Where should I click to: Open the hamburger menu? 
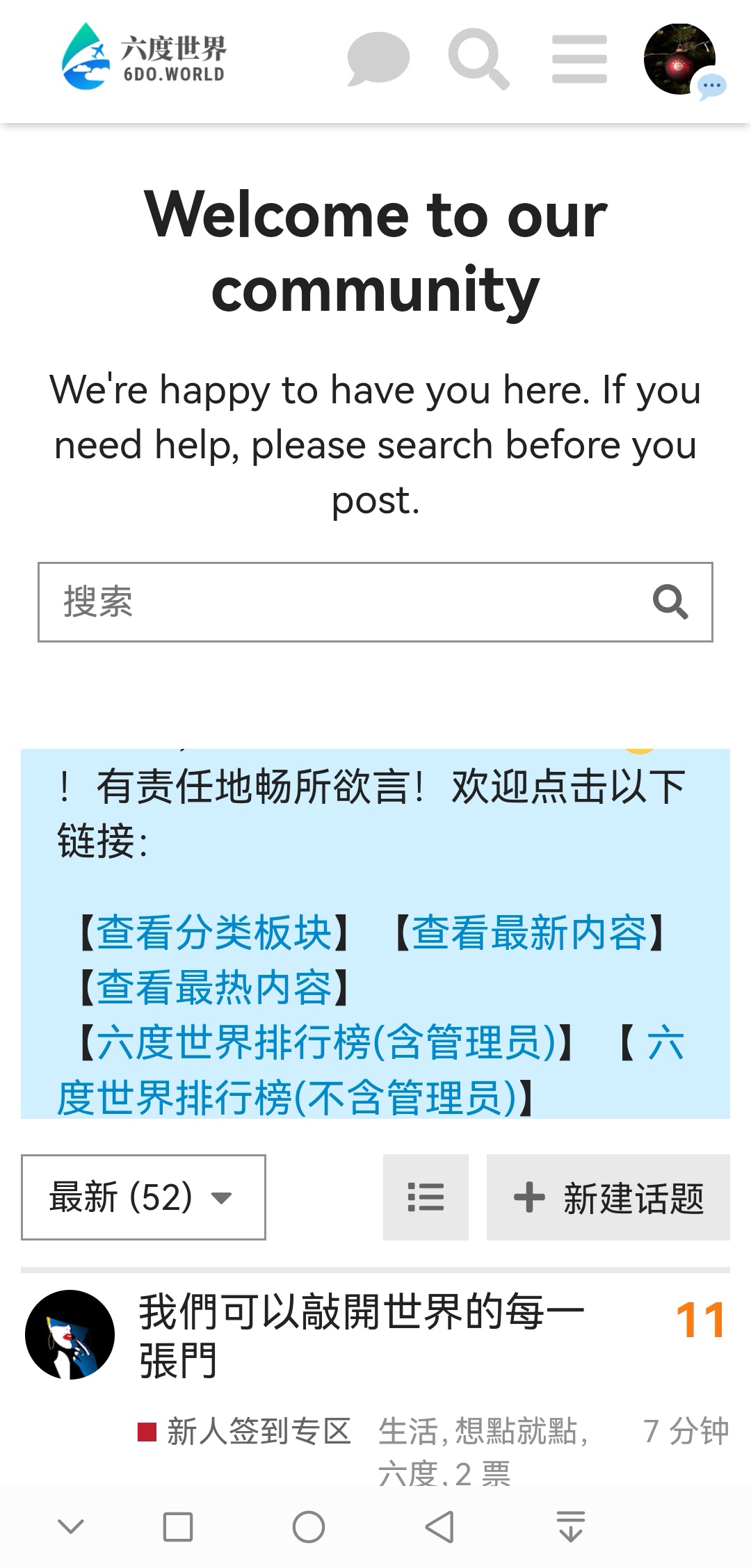579,60
